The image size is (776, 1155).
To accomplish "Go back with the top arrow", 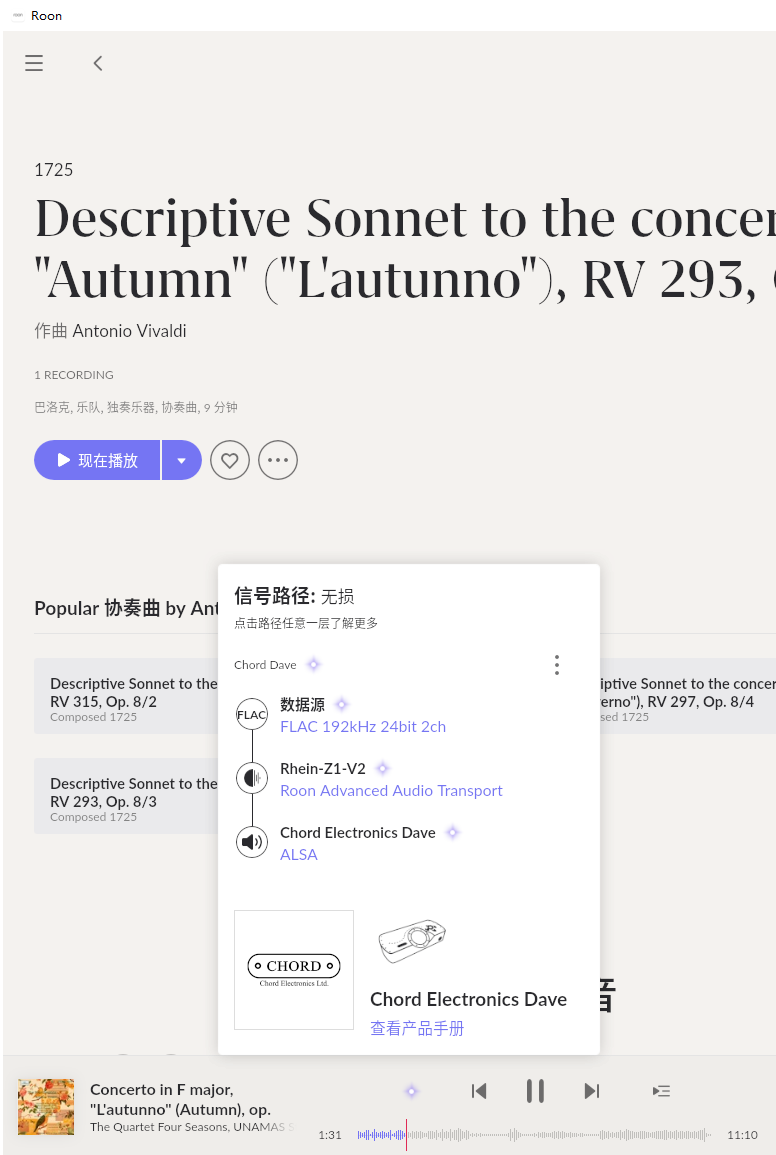I will [x=98, y=63].
